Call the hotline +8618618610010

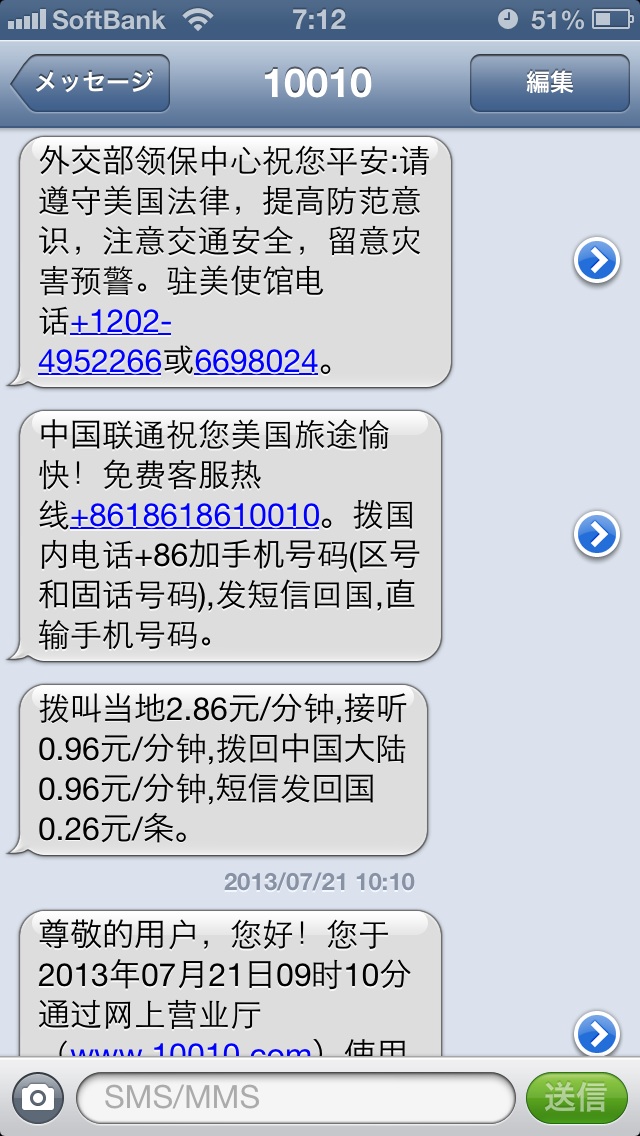195,515
